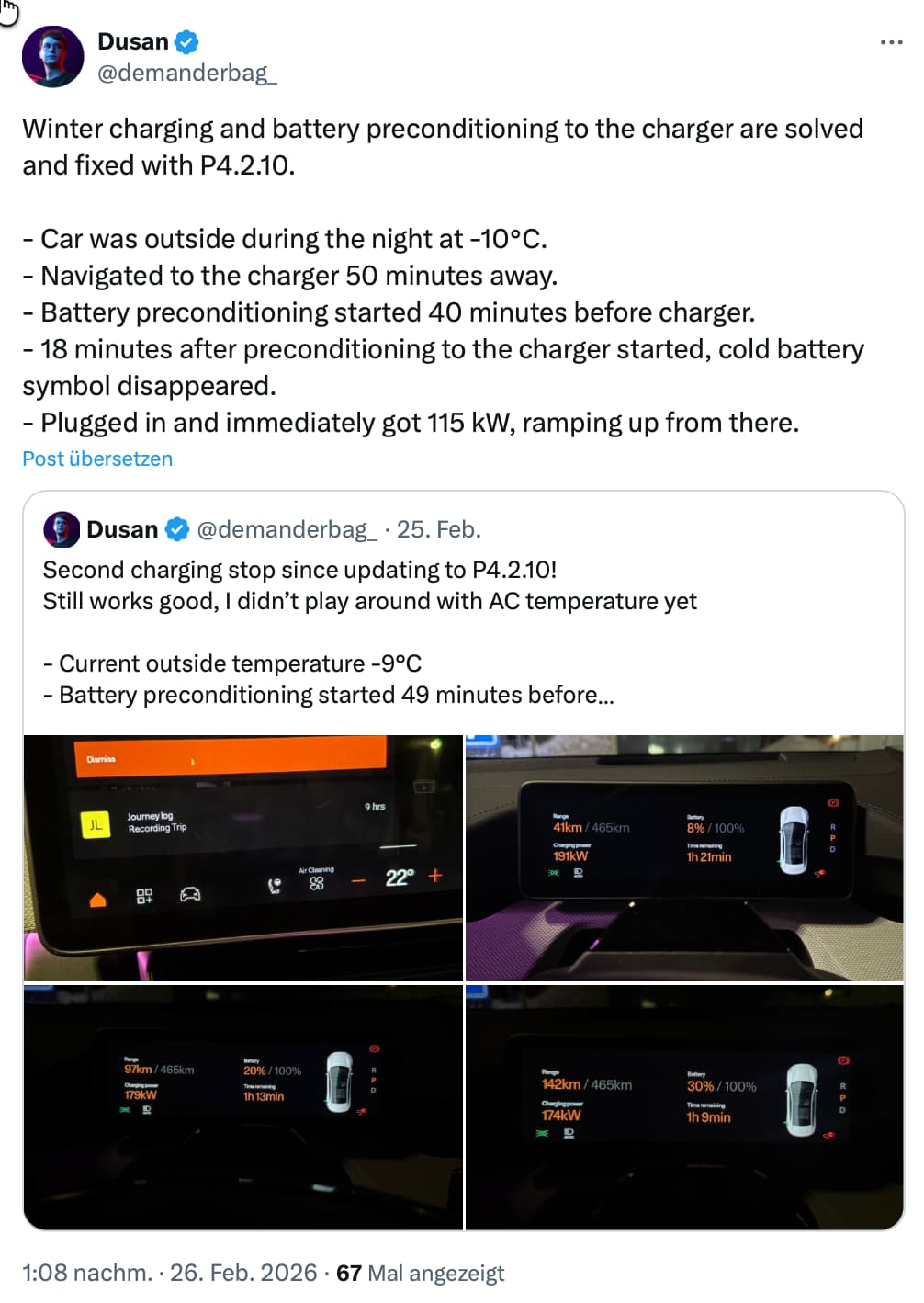Open the post's timestamp 1:08 nachm. 26. Feb. 2026
924x1303 pixels.
170,1273
